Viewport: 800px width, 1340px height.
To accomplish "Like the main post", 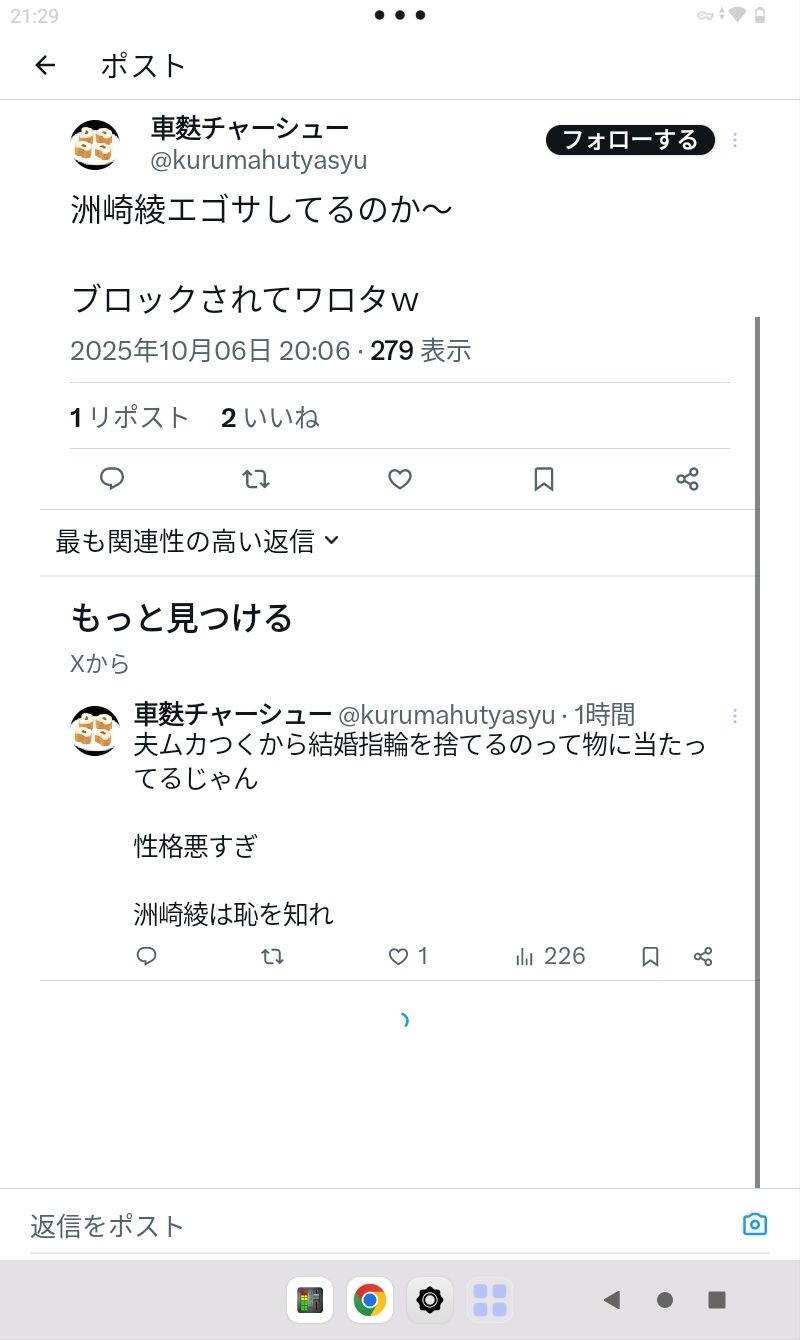I will (400, 479).
